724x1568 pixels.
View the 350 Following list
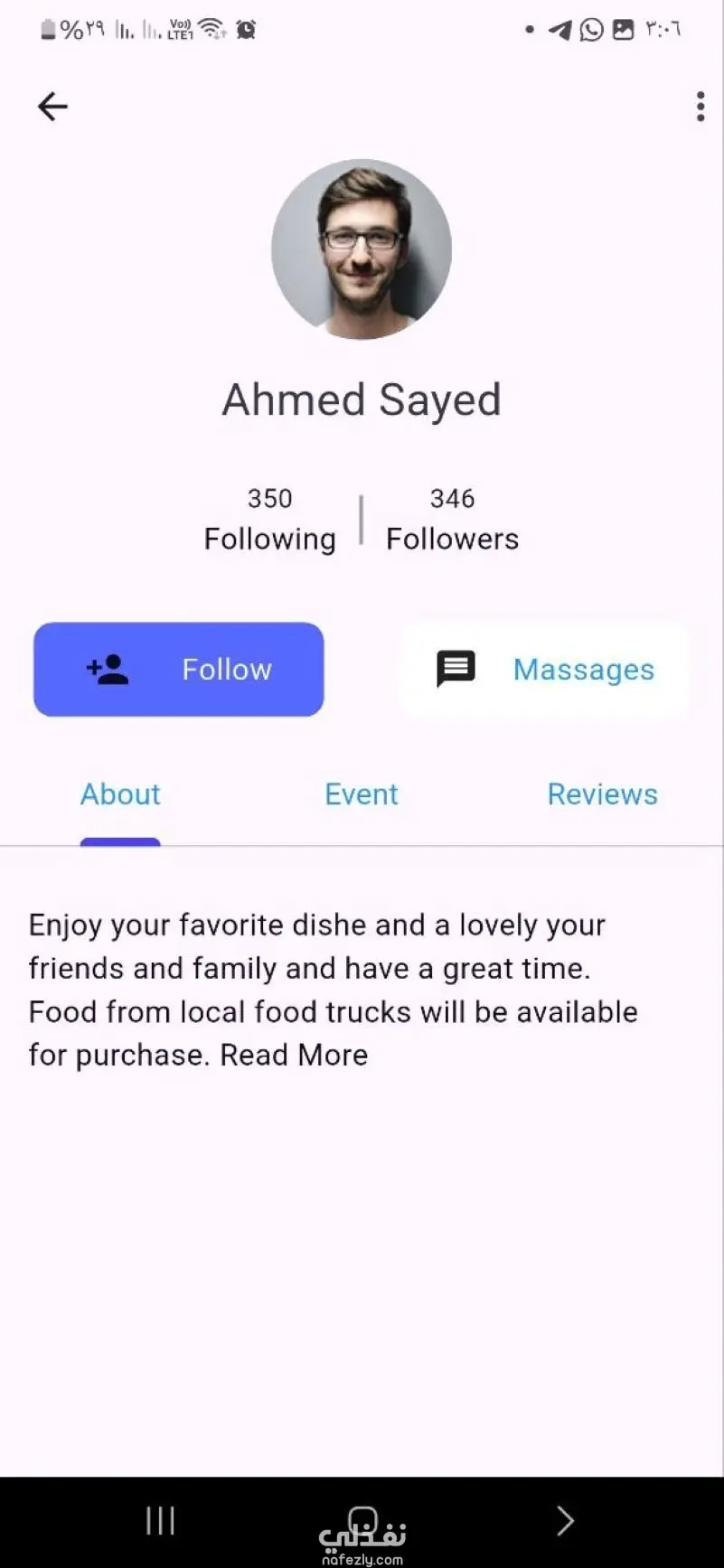[269, 521]
